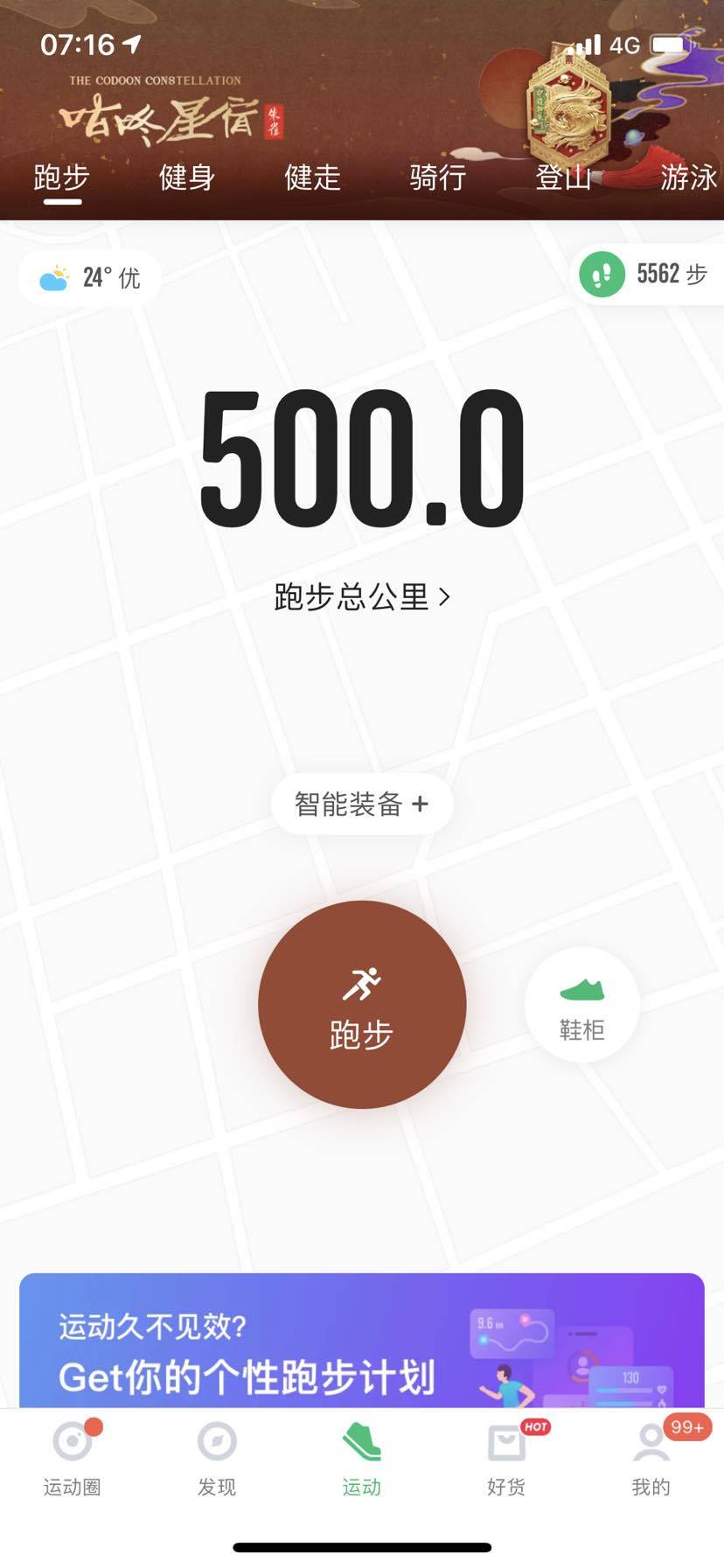Open 跑步总公里 total distance details

pyautogui.click(x=361, y=597)
